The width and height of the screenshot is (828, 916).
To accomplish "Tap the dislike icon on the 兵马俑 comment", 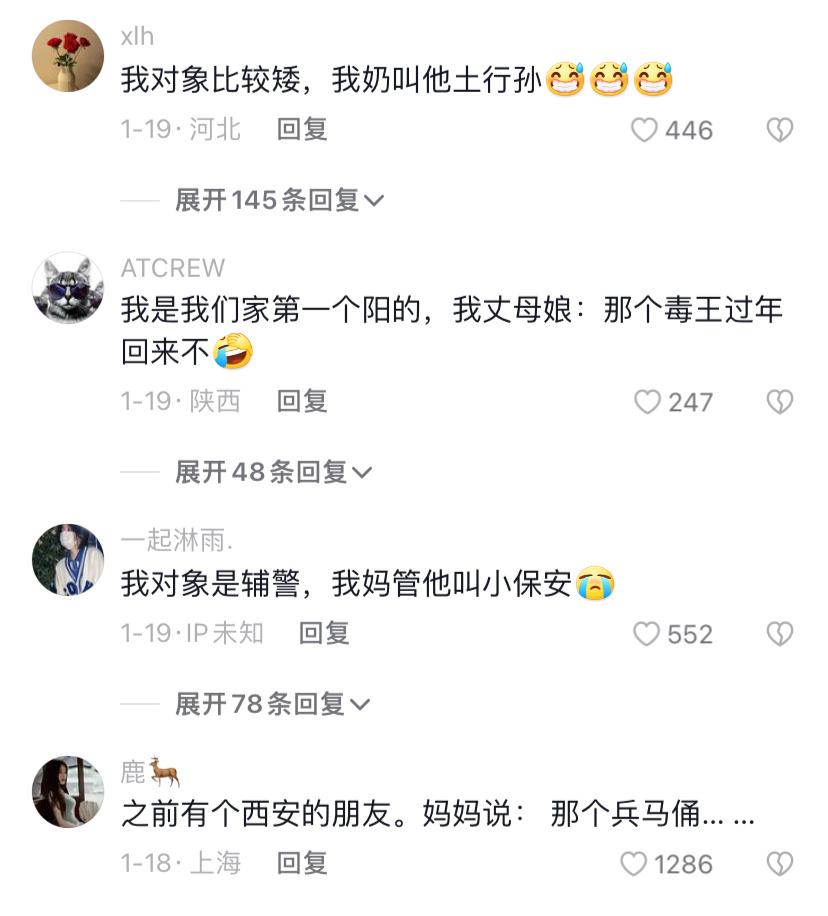I will click(x=779, y=862).
